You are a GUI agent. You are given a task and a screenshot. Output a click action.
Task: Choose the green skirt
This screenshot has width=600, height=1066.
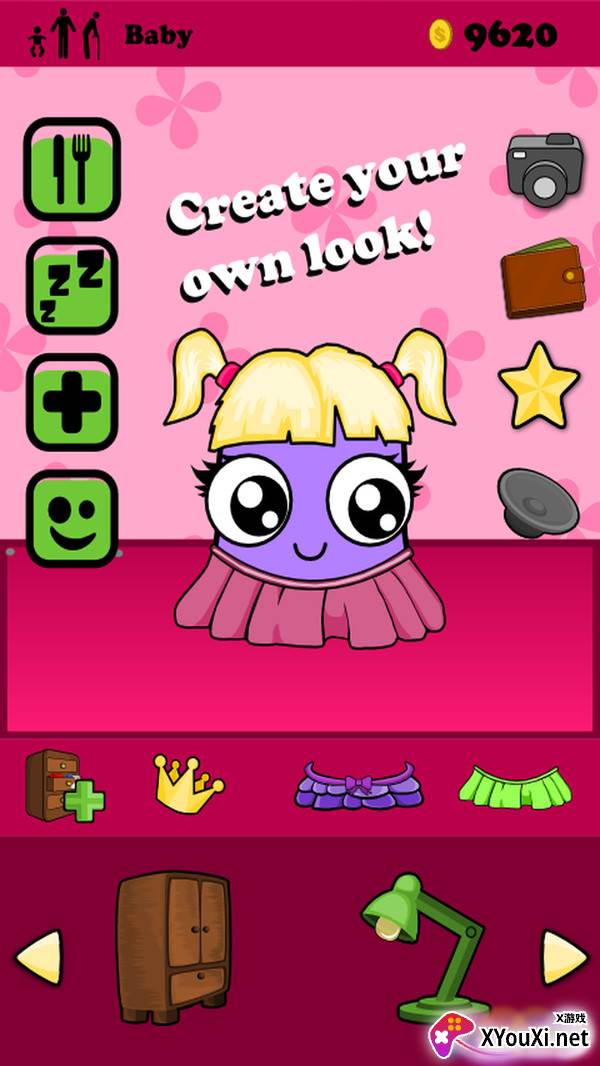click(516, 787)
